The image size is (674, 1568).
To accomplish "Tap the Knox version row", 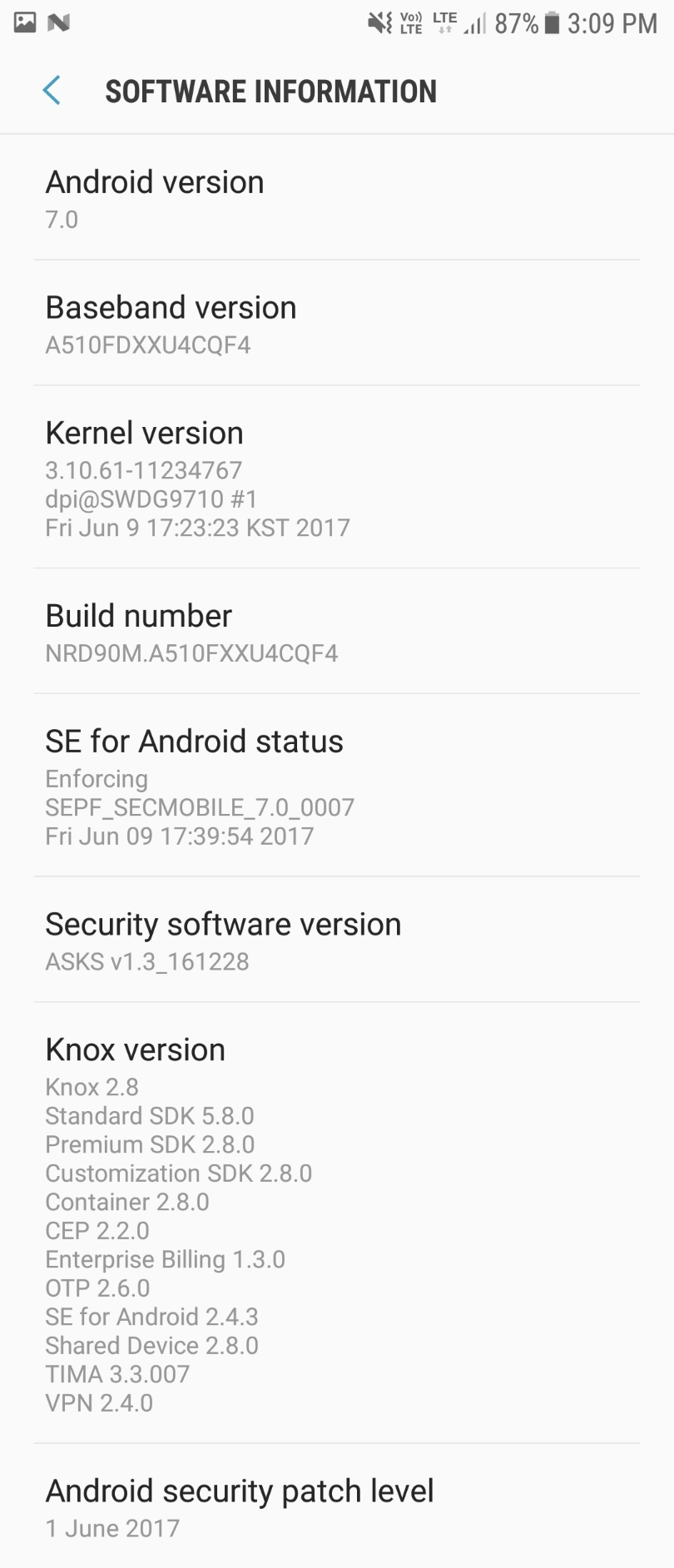I will click(x=336, y=1222).
